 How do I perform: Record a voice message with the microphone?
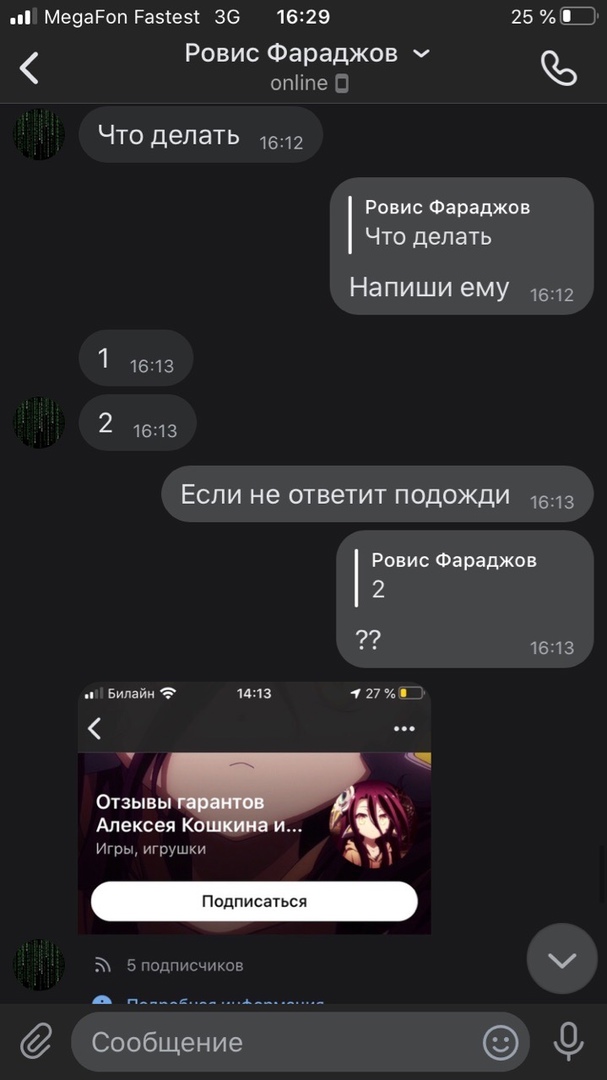click(x=568, y=1042)
